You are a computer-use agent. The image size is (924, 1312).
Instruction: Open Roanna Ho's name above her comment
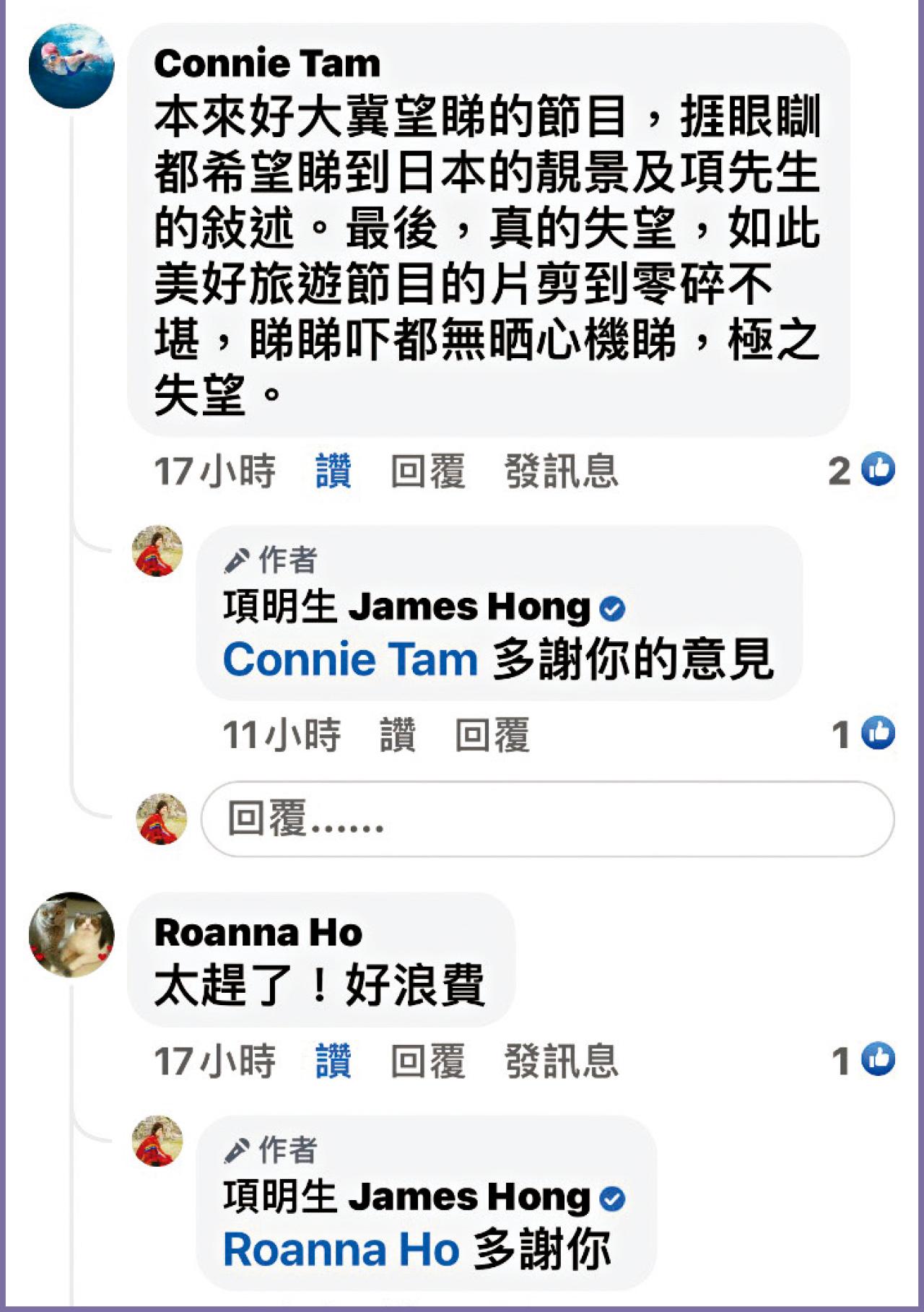[x=258, y=932]
